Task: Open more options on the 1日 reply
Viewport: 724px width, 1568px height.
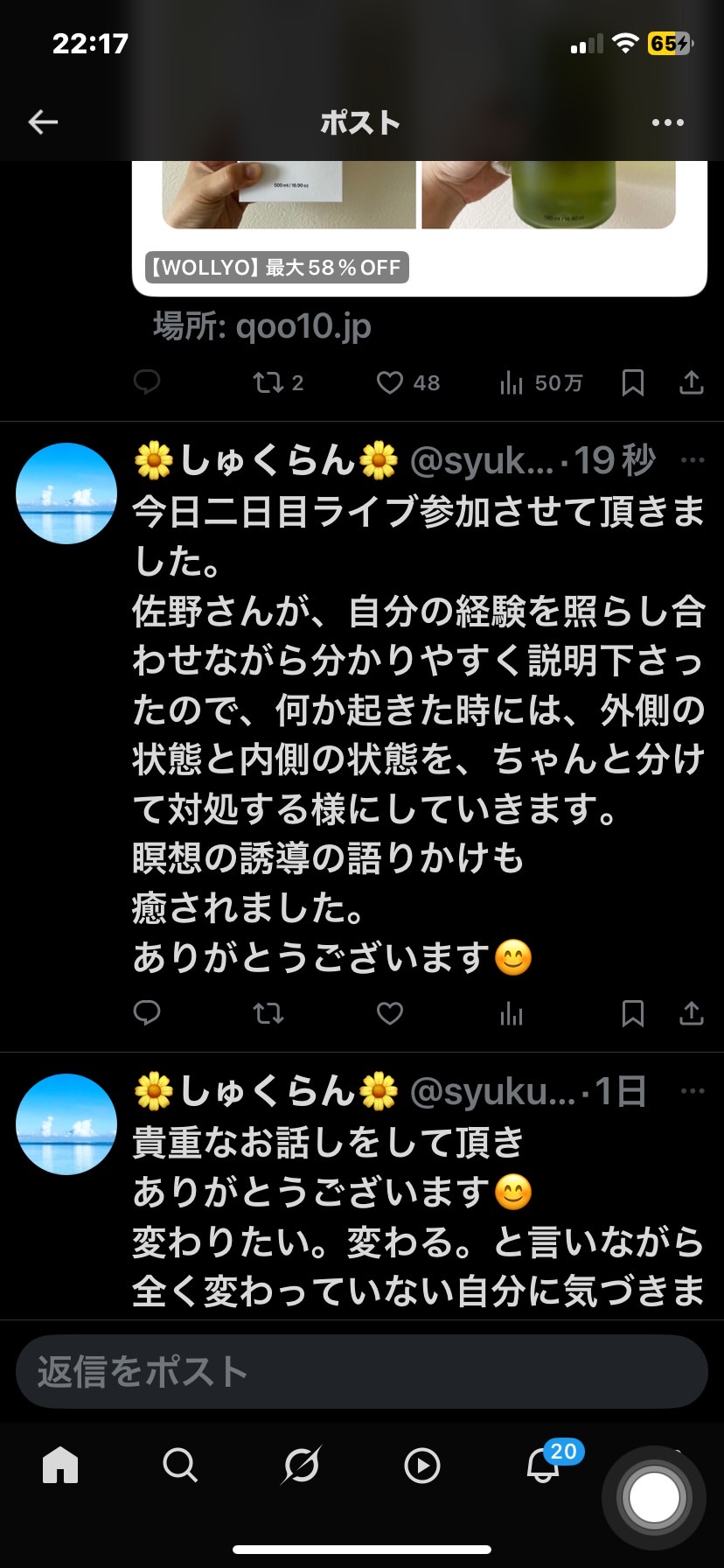Action: [693, 1090]
